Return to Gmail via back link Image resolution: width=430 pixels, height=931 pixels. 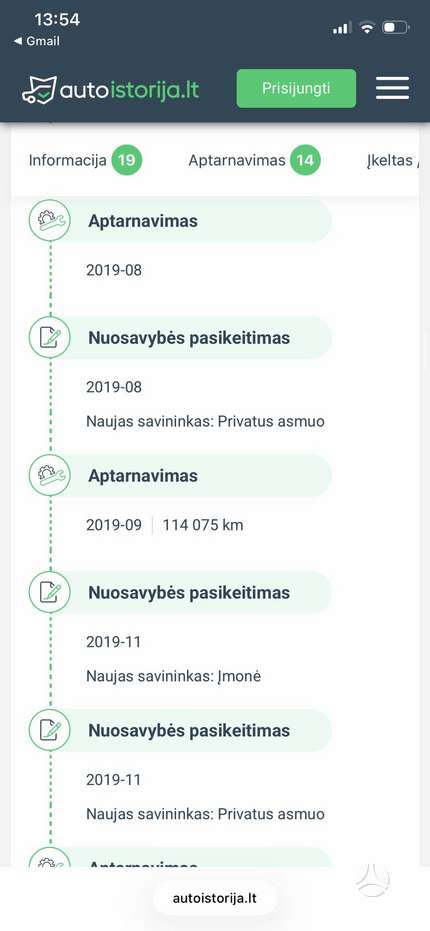37,41
